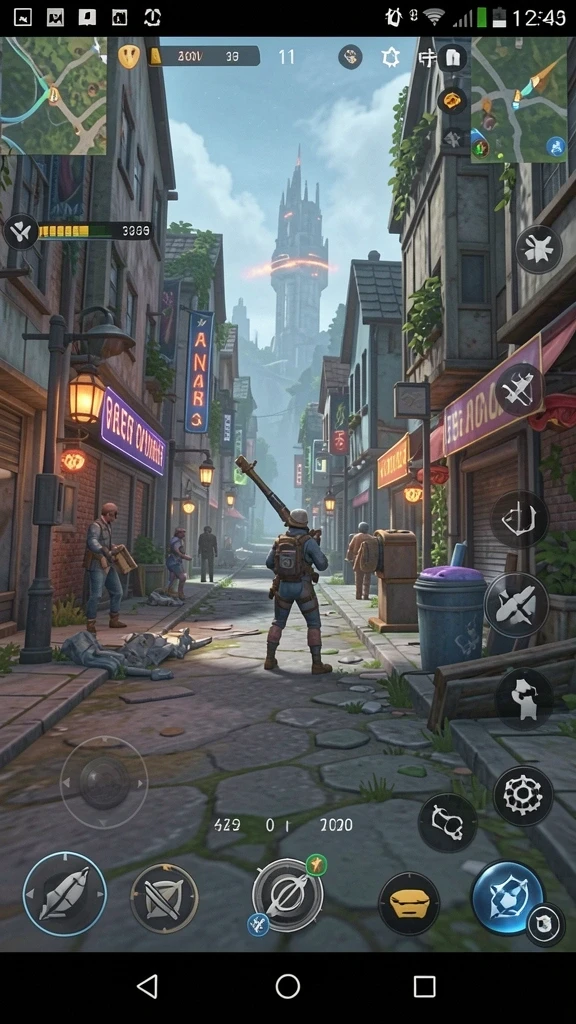Open the top-left minimap
The width and height of the screenshot is (576, 1024).
pos(54,95)
